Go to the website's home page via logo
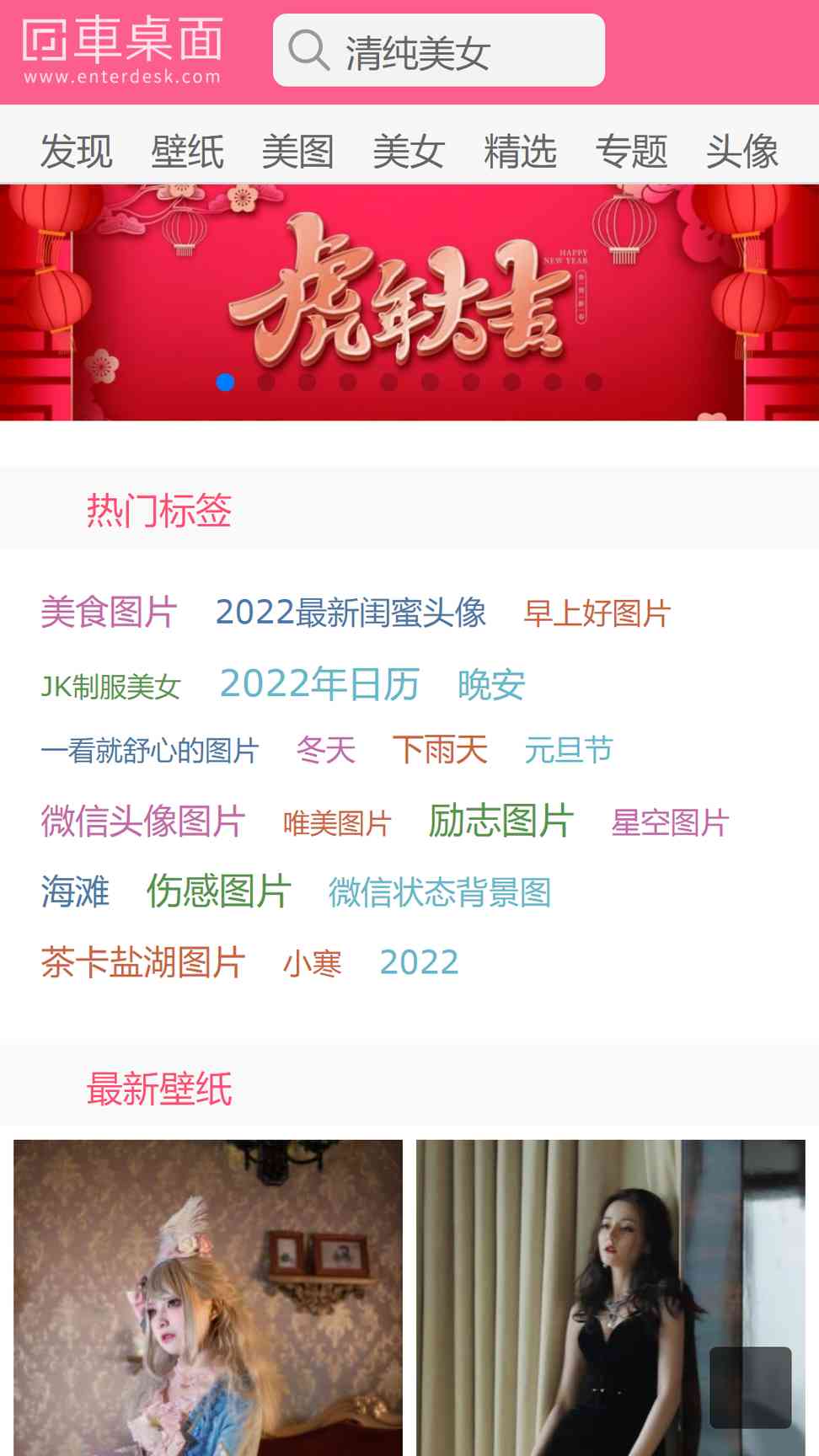The height and width of the screenshot is (1456, 819). [123, 51]
